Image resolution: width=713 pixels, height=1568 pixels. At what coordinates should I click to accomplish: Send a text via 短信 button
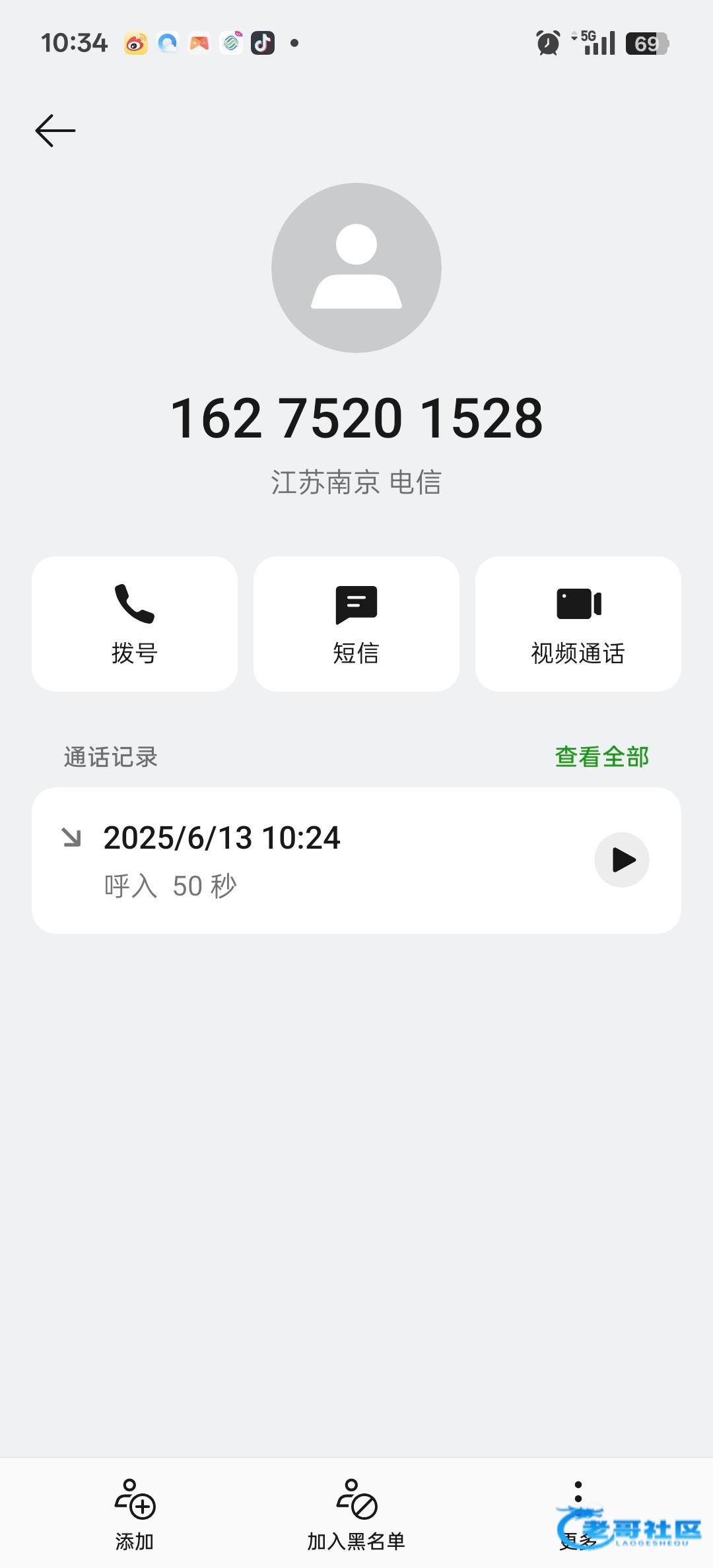[356, 624]
